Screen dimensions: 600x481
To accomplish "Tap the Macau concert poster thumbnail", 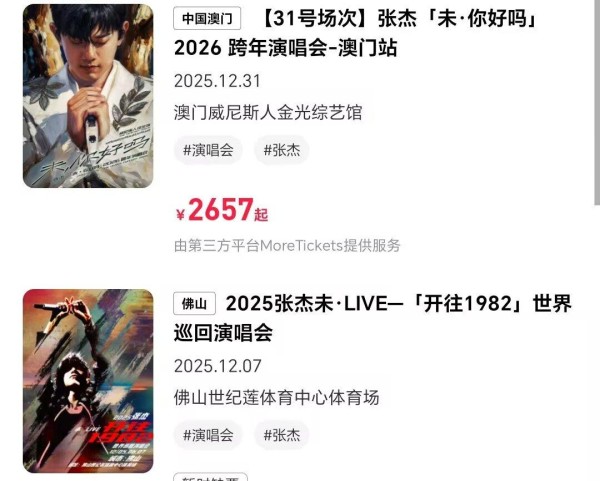I will [x=88, y=96].
